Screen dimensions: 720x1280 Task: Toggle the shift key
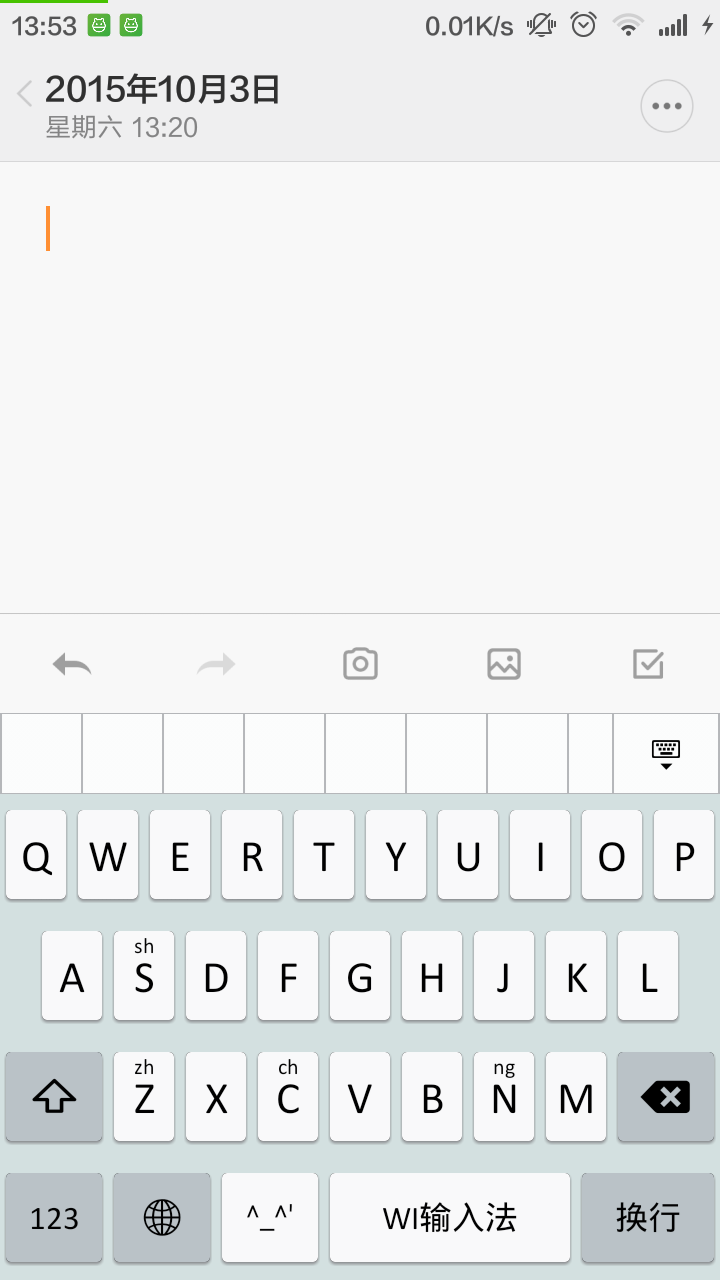(54, 1097)
